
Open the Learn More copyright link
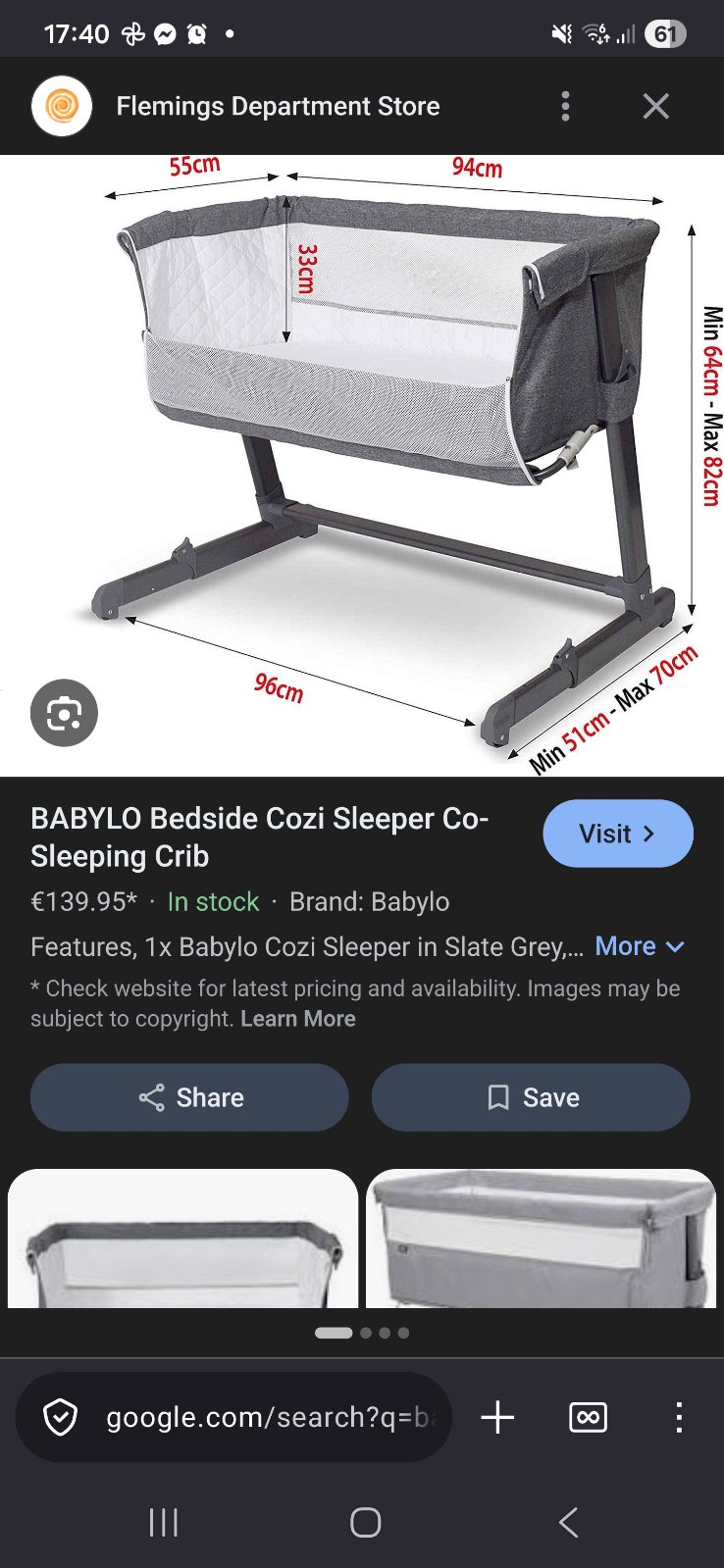[x=298, y=1019]
